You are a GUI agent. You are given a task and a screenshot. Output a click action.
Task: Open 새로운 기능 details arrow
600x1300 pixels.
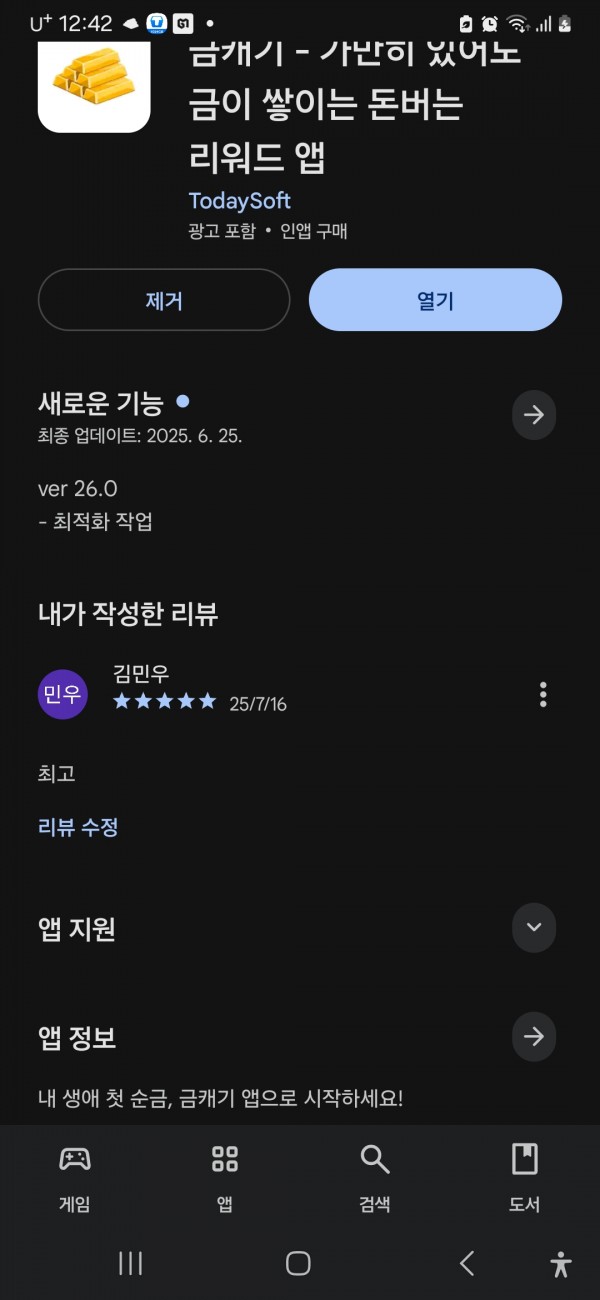534,415
